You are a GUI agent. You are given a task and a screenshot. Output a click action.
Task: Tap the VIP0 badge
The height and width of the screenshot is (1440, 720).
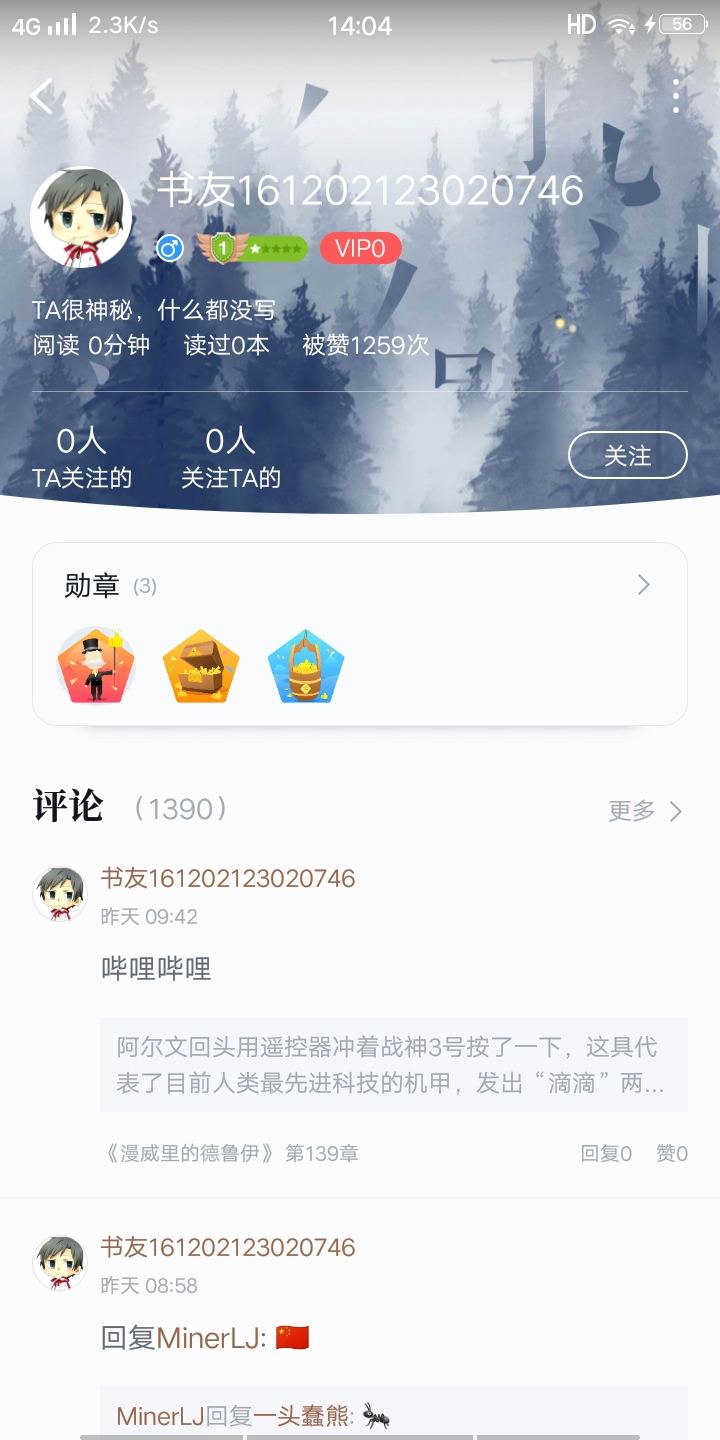coord(360,248)
